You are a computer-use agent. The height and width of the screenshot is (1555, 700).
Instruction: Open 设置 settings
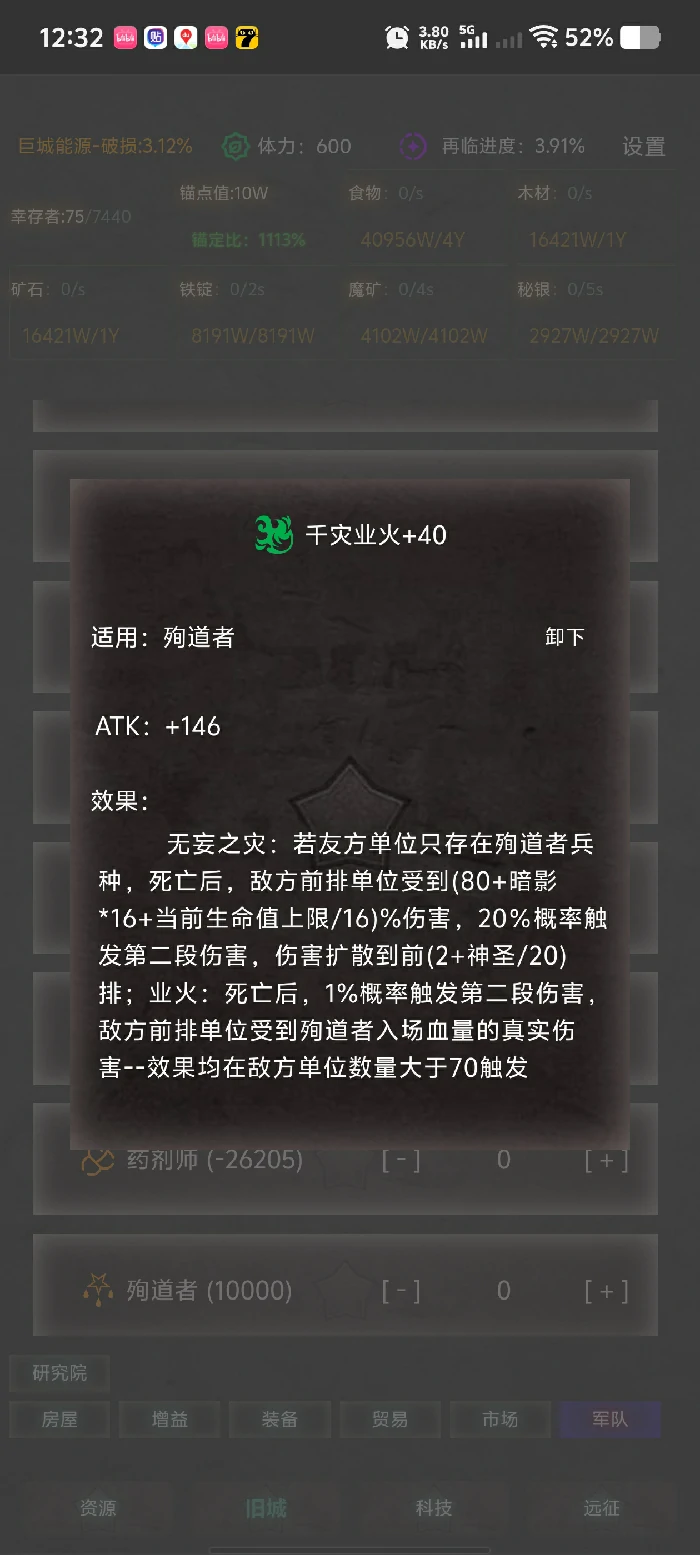tap(643, 146)
